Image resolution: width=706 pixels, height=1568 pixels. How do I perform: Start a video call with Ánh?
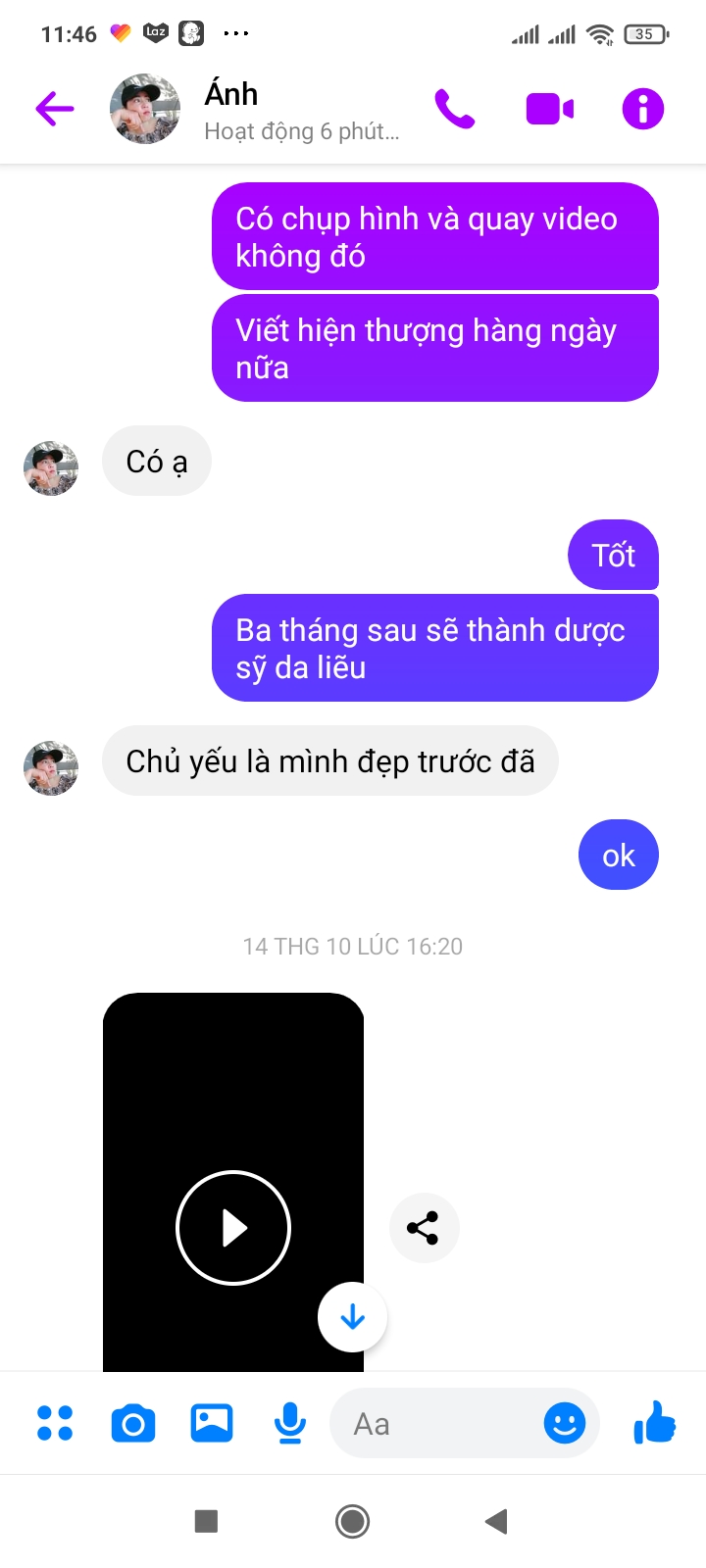click(549, 109)
